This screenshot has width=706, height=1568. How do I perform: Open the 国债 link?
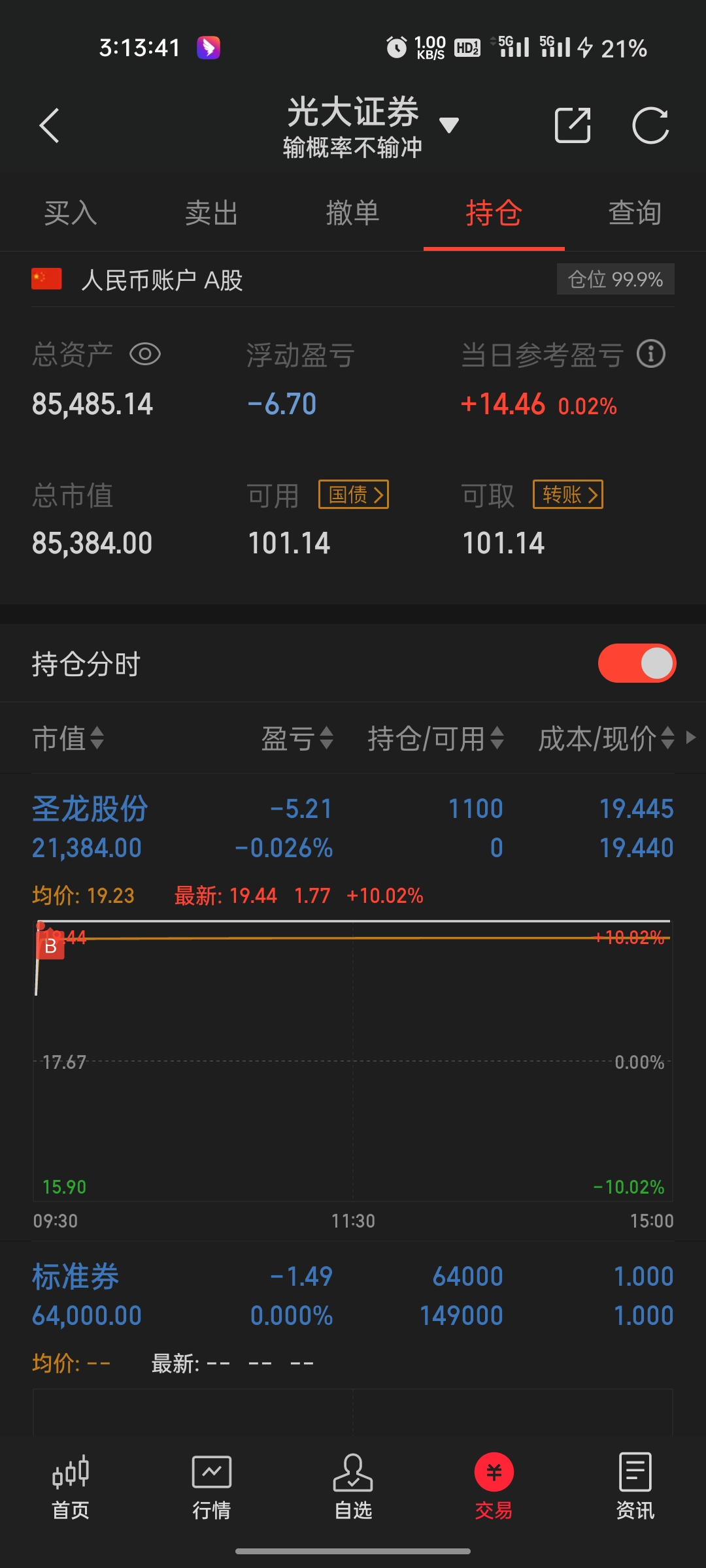[354, 495]
